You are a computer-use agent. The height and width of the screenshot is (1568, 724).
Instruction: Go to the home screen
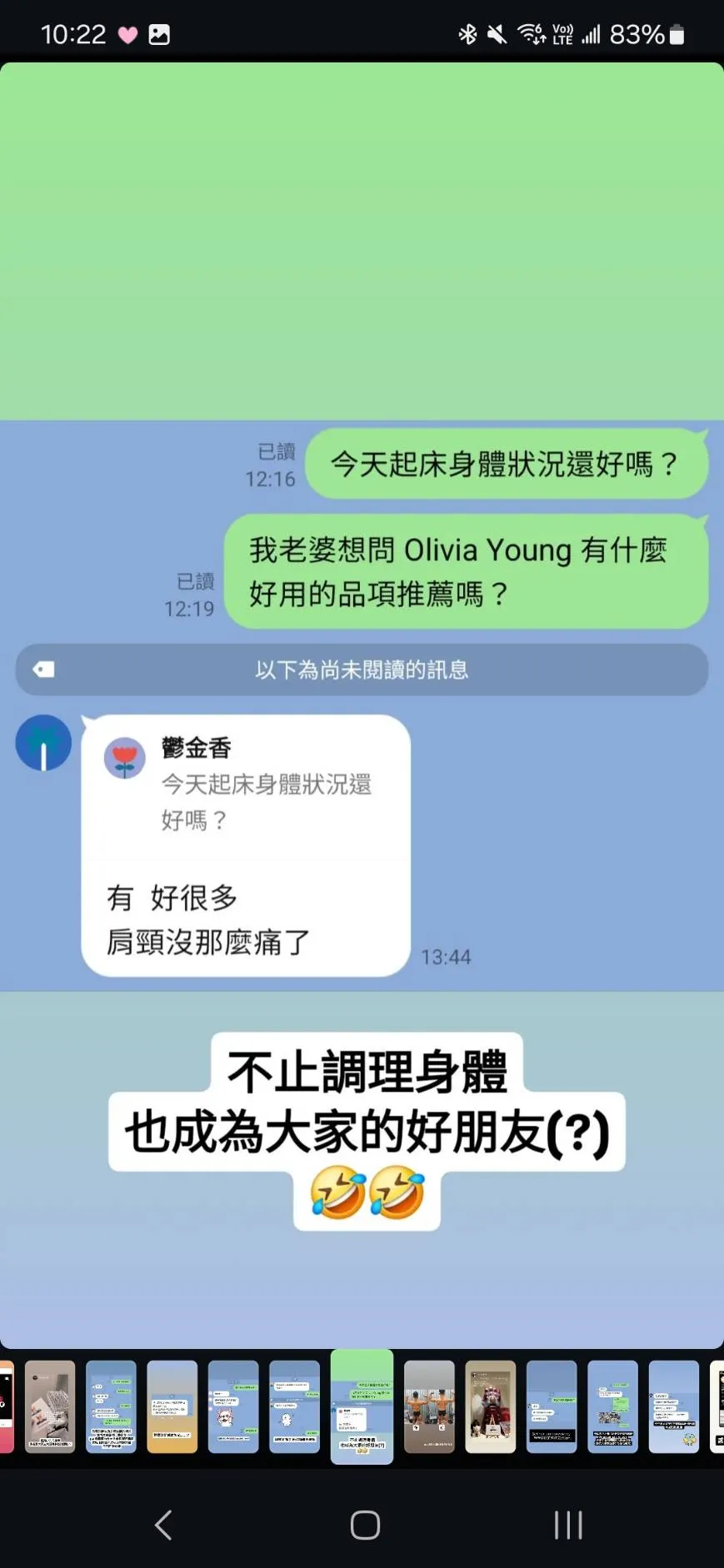(x=365, y=1525)
